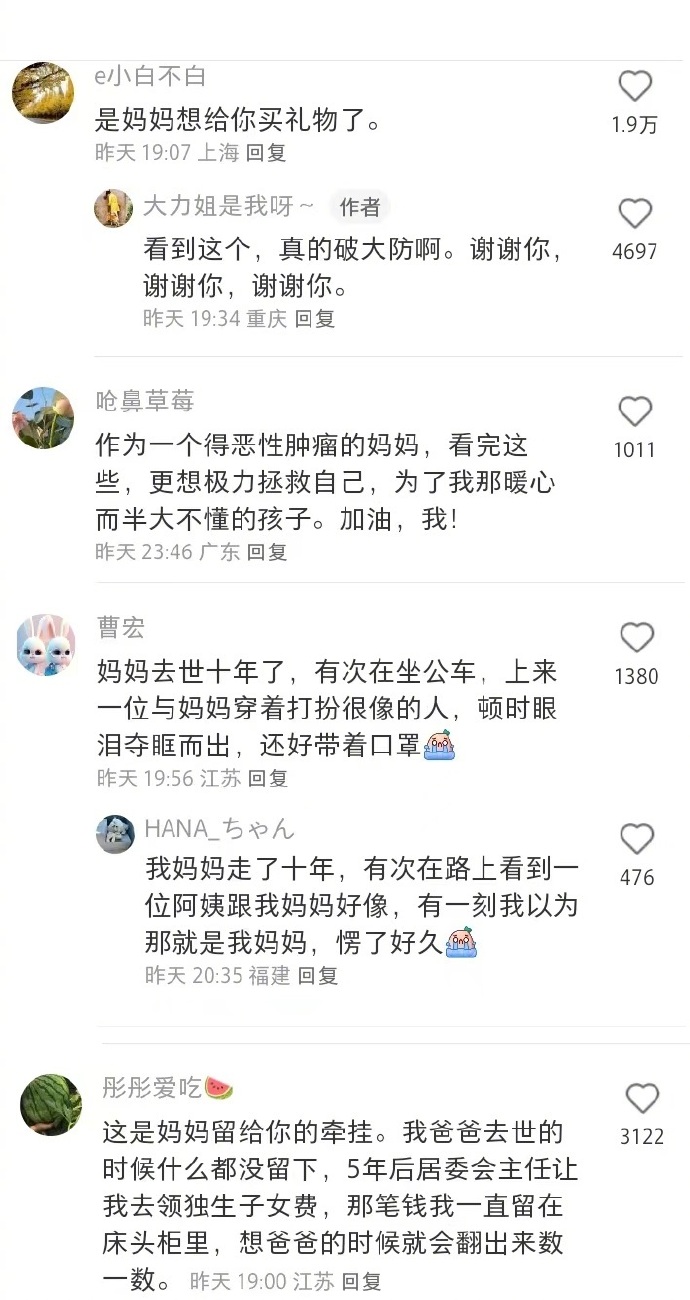Like 呛鼻草莓's comment

[x=635, y=412]
